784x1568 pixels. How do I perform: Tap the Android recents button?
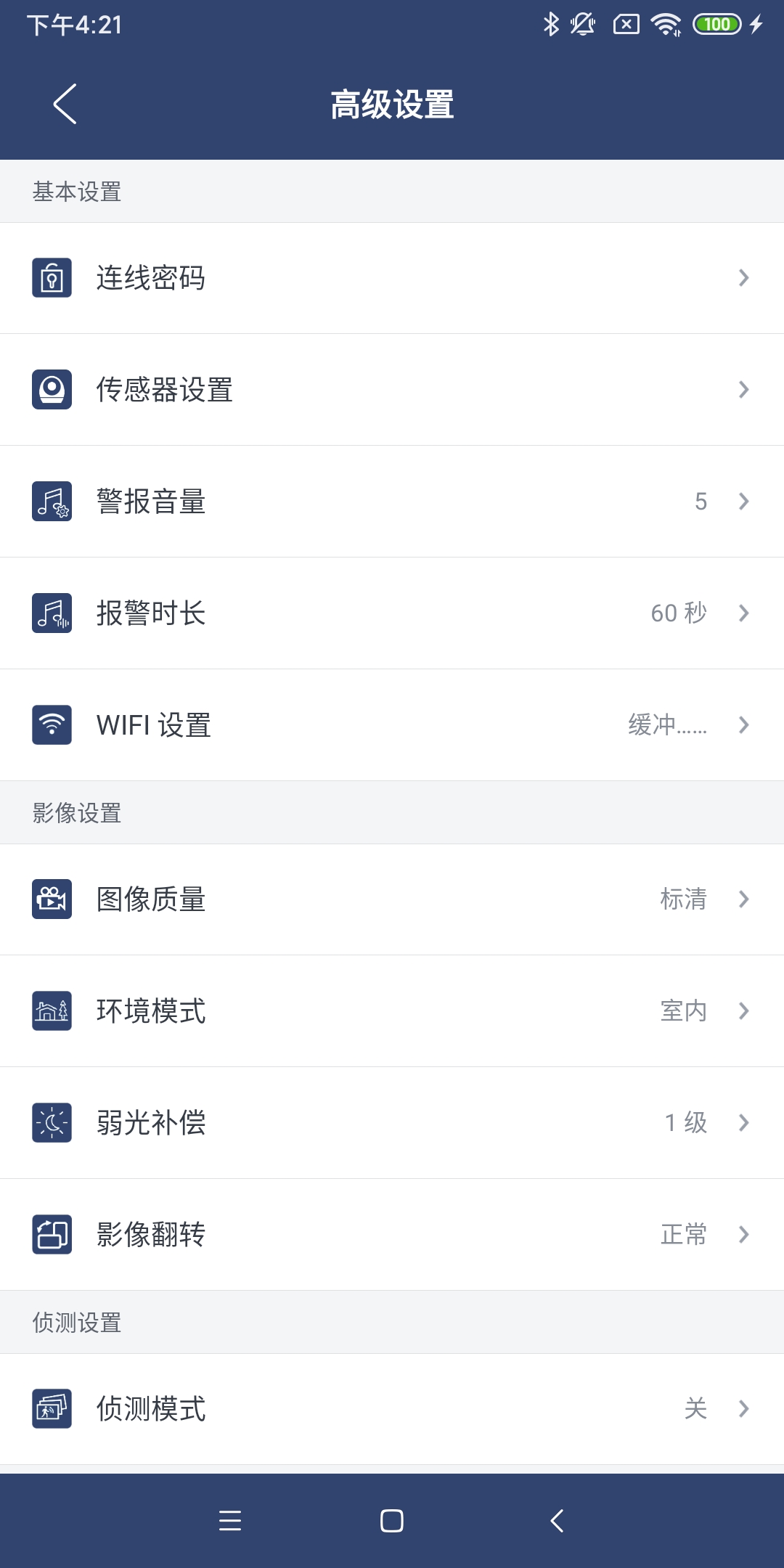pos(230,1522)
